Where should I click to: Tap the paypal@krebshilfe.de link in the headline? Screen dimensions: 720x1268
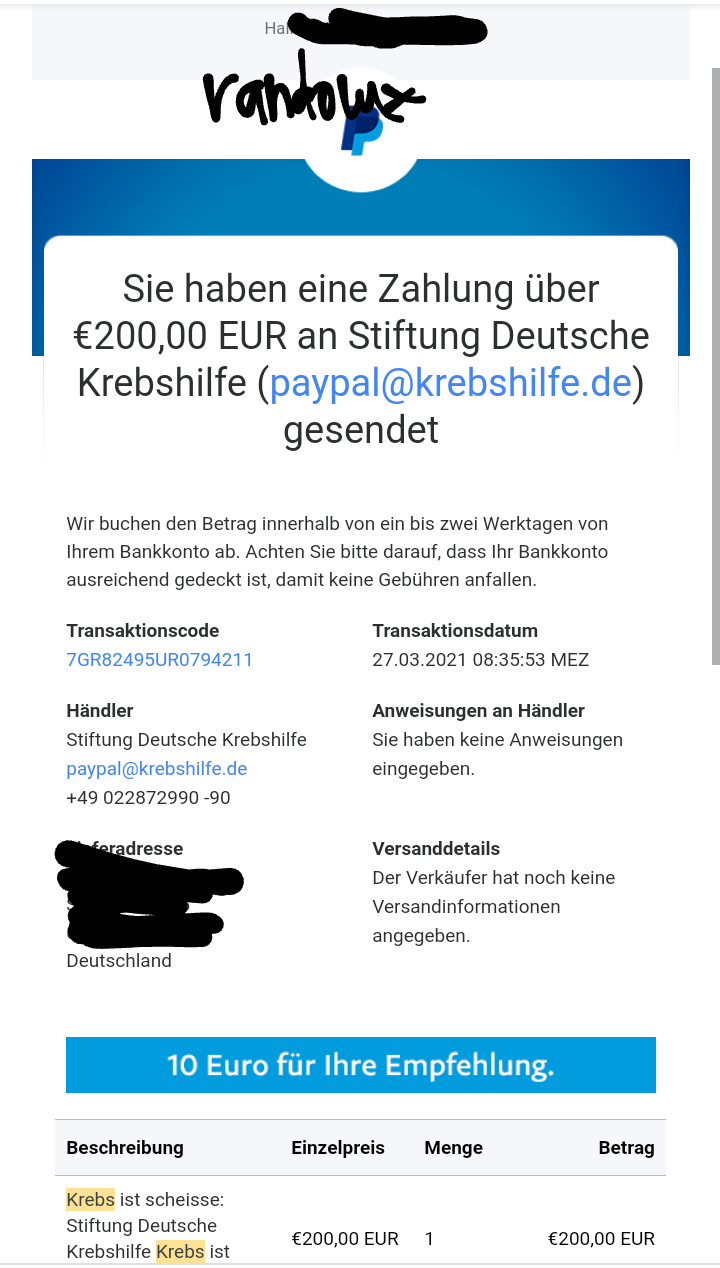[x=451, y=383]
